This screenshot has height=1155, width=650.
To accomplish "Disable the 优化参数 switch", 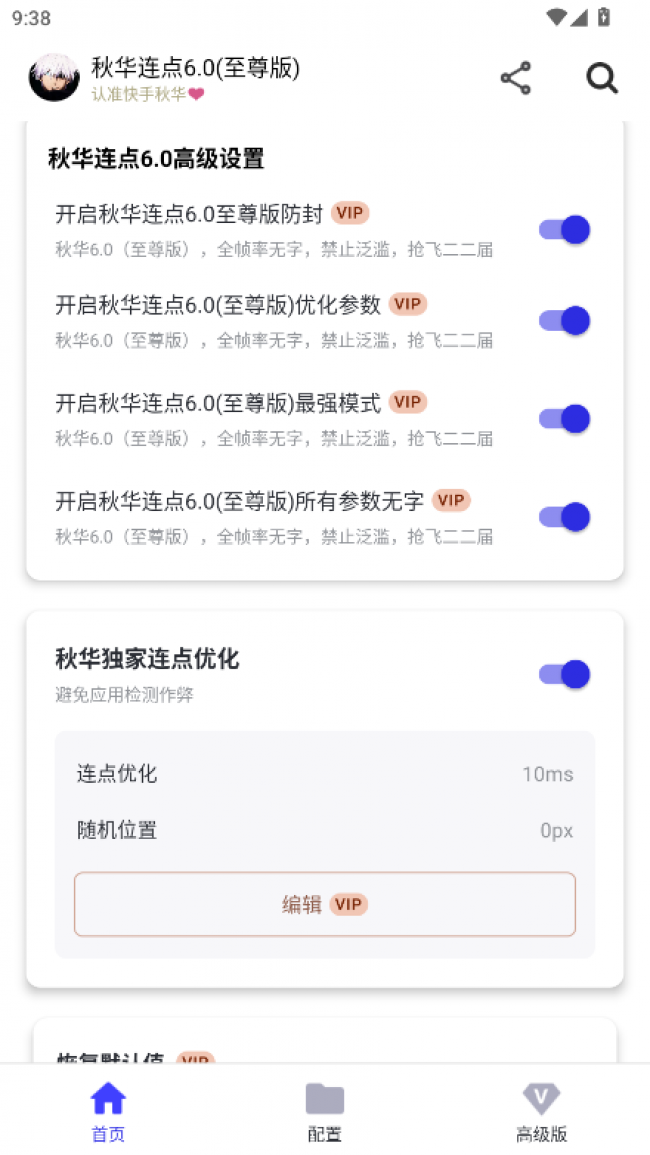I will (565, 321).
